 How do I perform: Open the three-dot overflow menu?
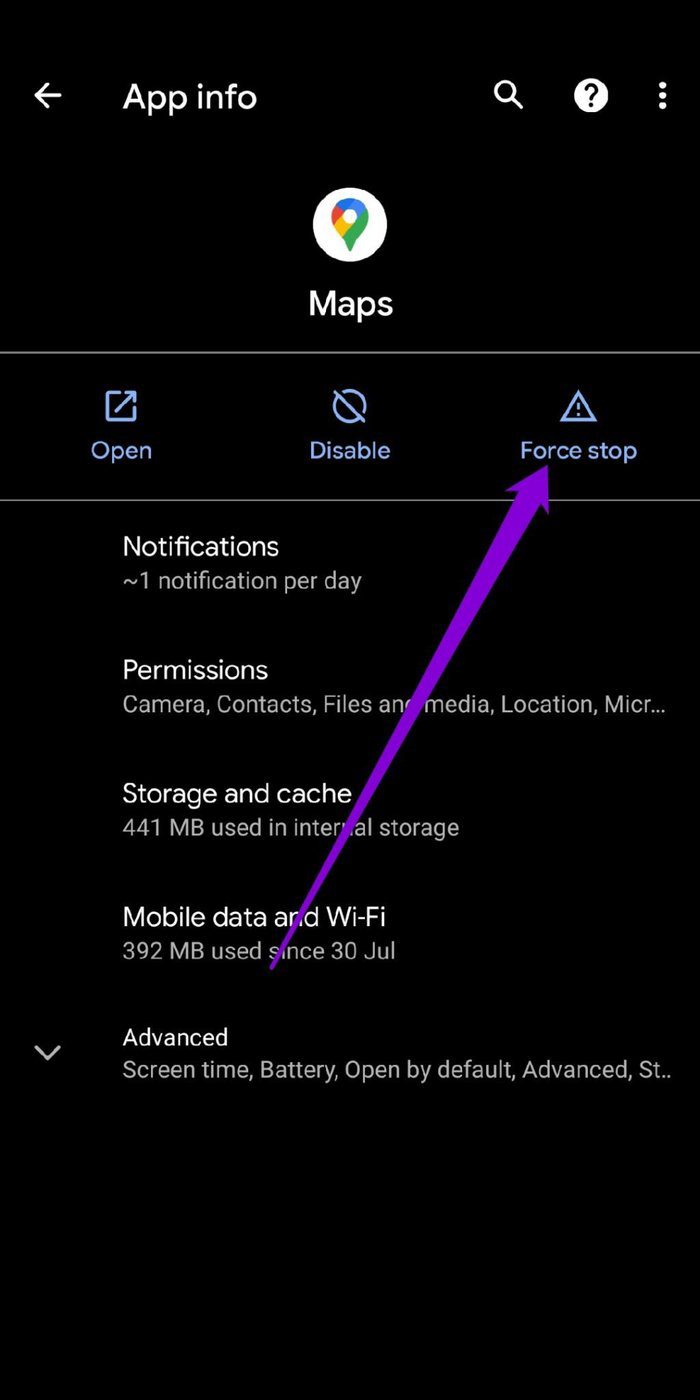662,96
